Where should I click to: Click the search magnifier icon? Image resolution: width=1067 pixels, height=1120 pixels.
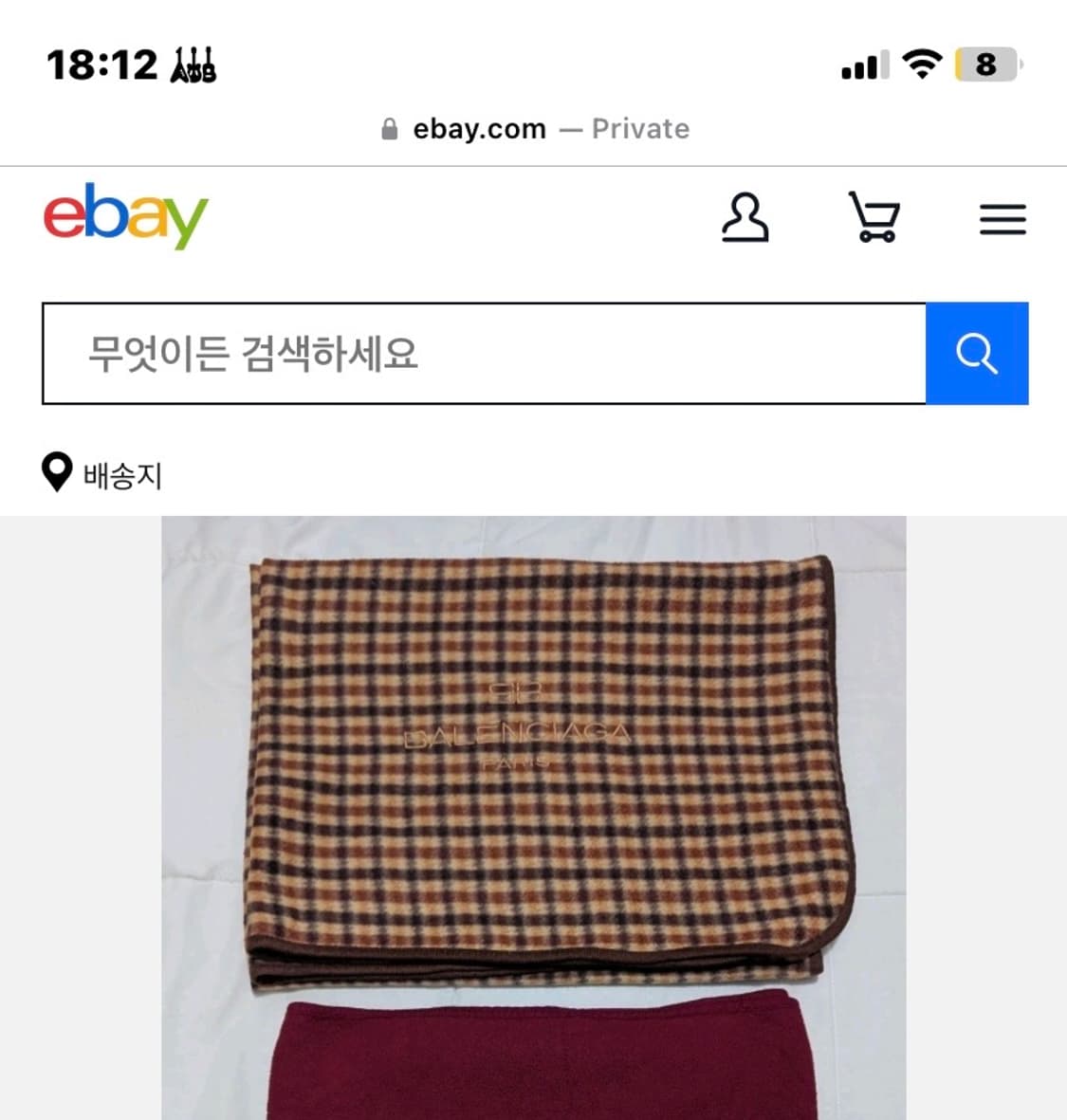[977, 354]
